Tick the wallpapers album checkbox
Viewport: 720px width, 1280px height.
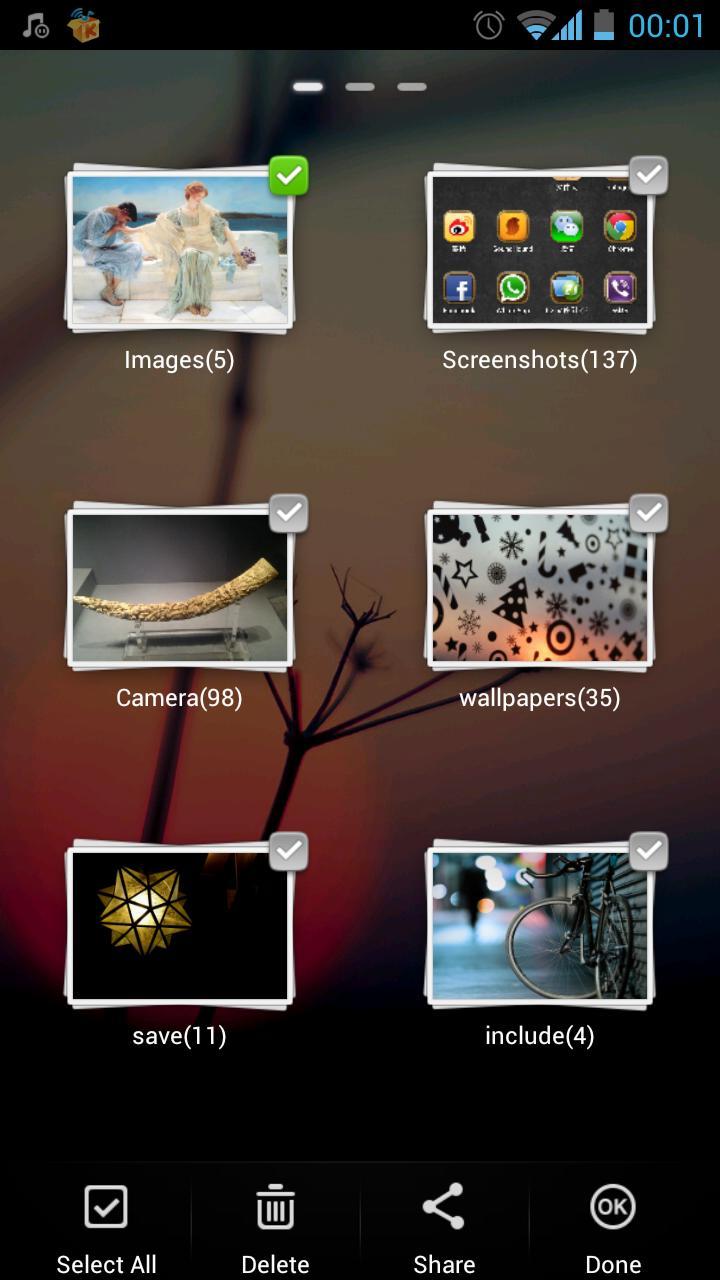pos(649,513)
